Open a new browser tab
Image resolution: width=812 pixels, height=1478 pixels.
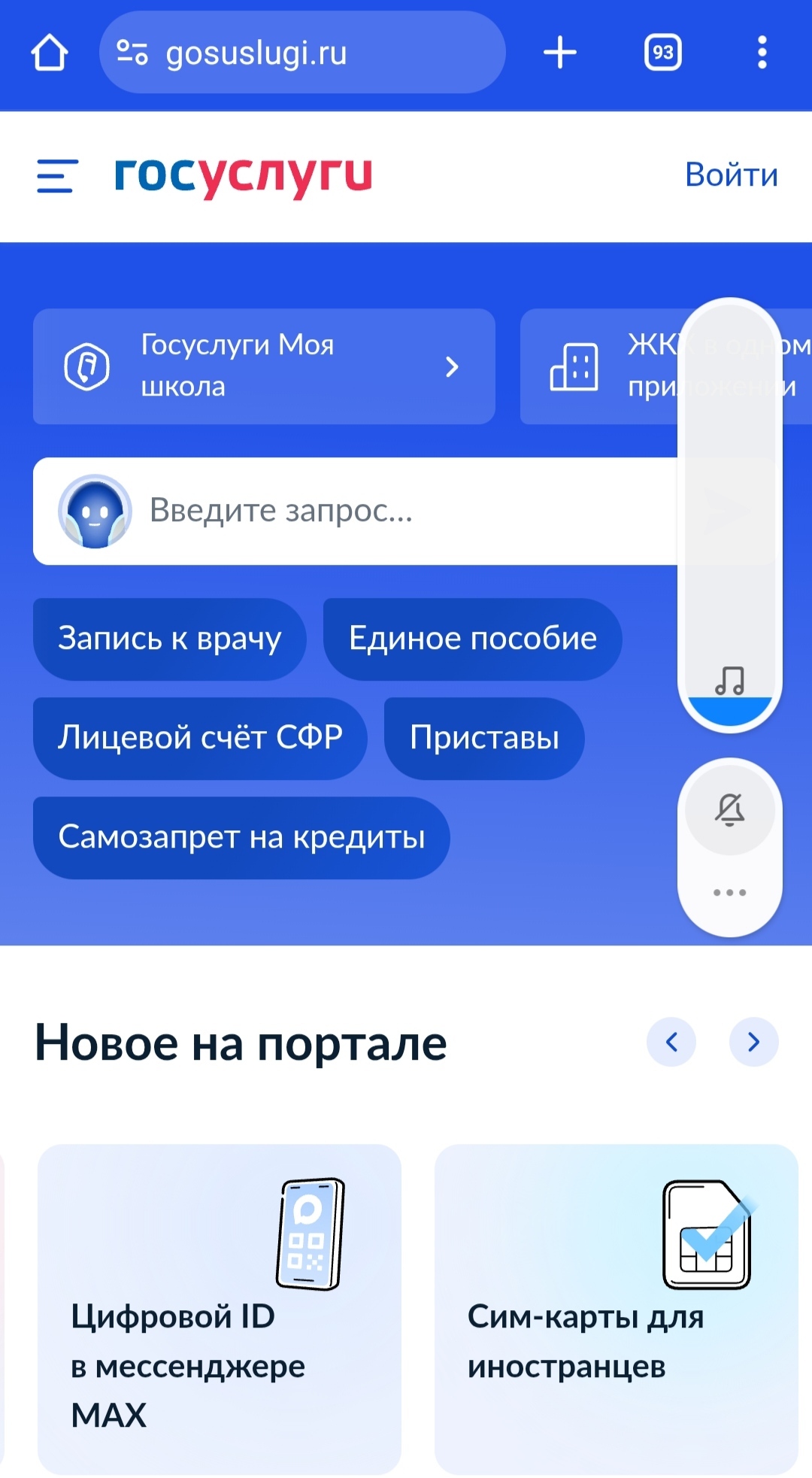(x=560, y=53)
